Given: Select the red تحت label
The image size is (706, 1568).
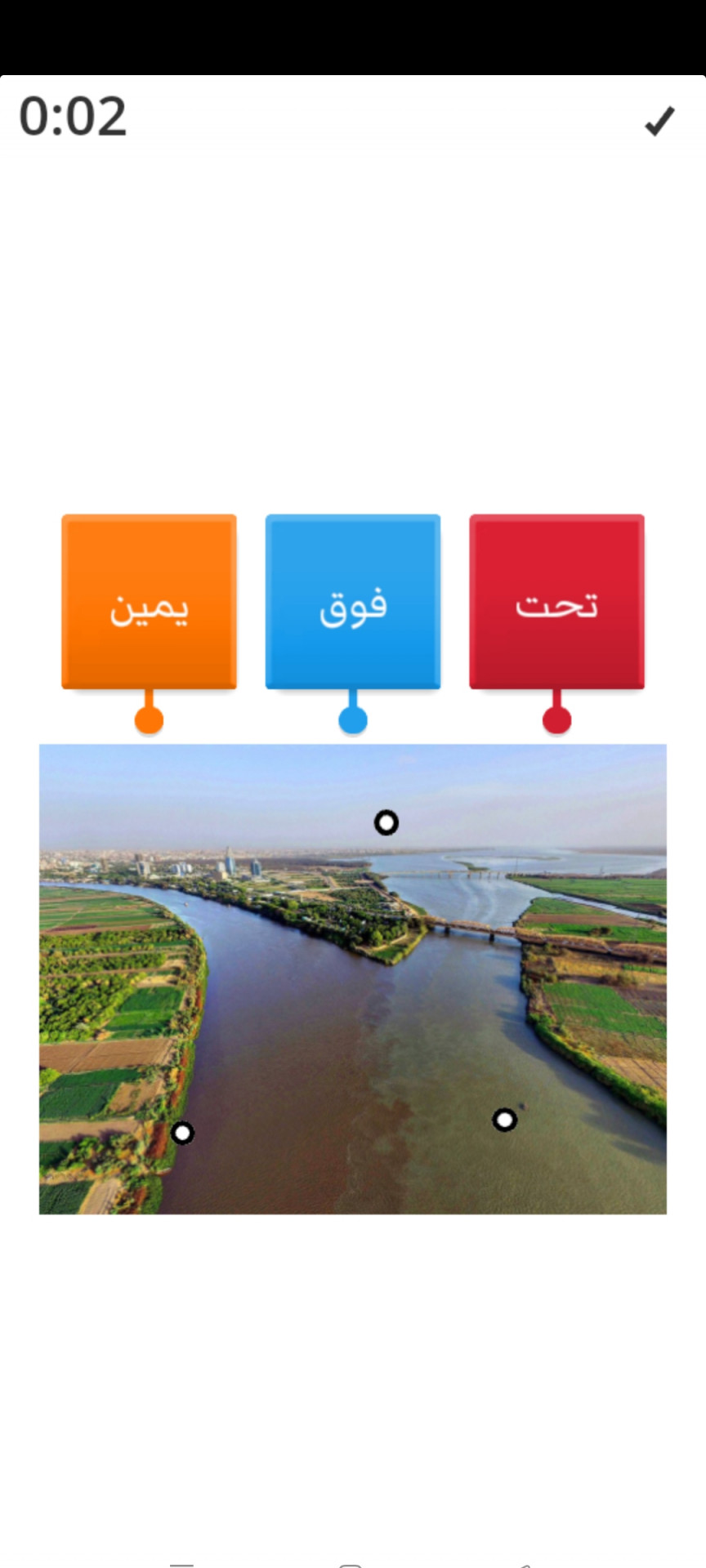Looking at the screenshot, I should point(556,603).
